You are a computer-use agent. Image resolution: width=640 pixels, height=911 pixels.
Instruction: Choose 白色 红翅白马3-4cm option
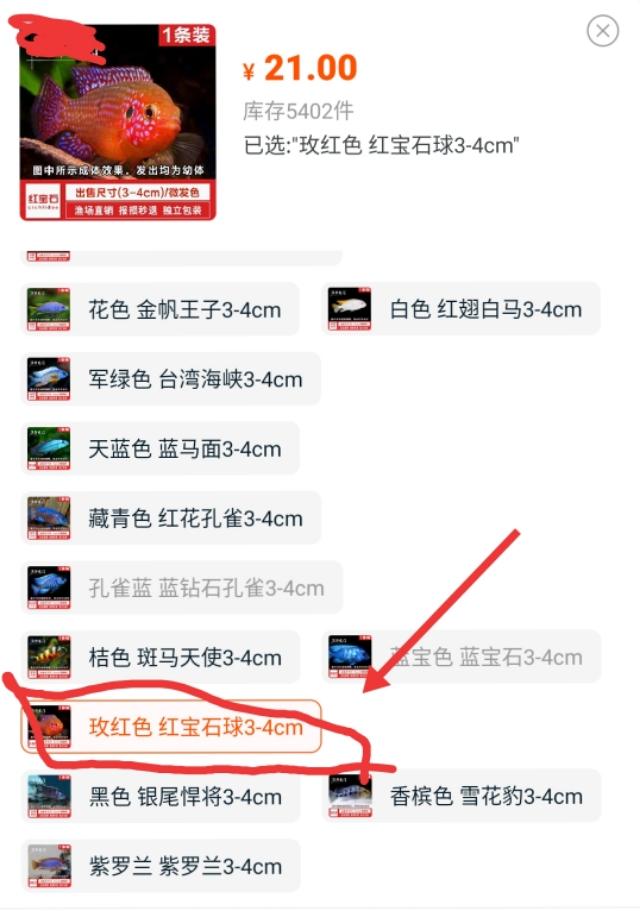tap(462, 309)
